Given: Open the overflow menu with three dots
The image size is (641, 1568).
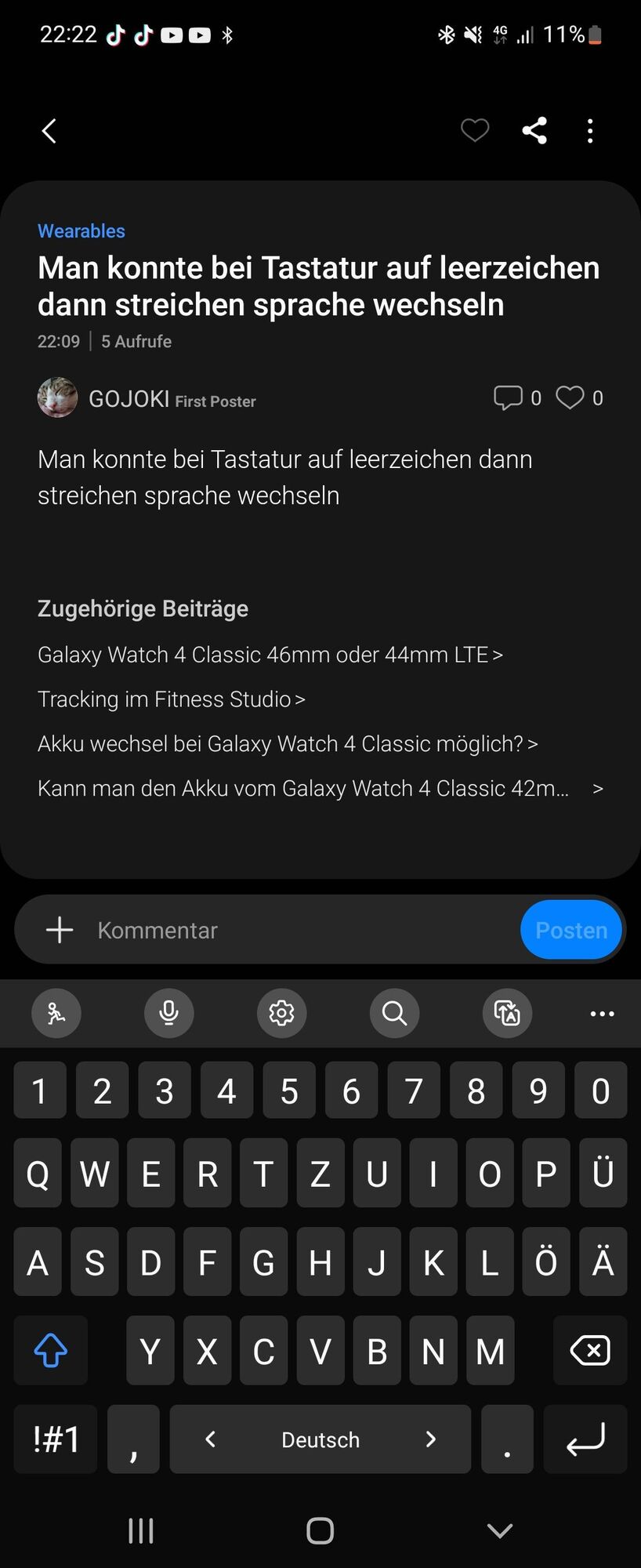Looking at the screenshot, I should pyautogui.click(x=590, y=131).
